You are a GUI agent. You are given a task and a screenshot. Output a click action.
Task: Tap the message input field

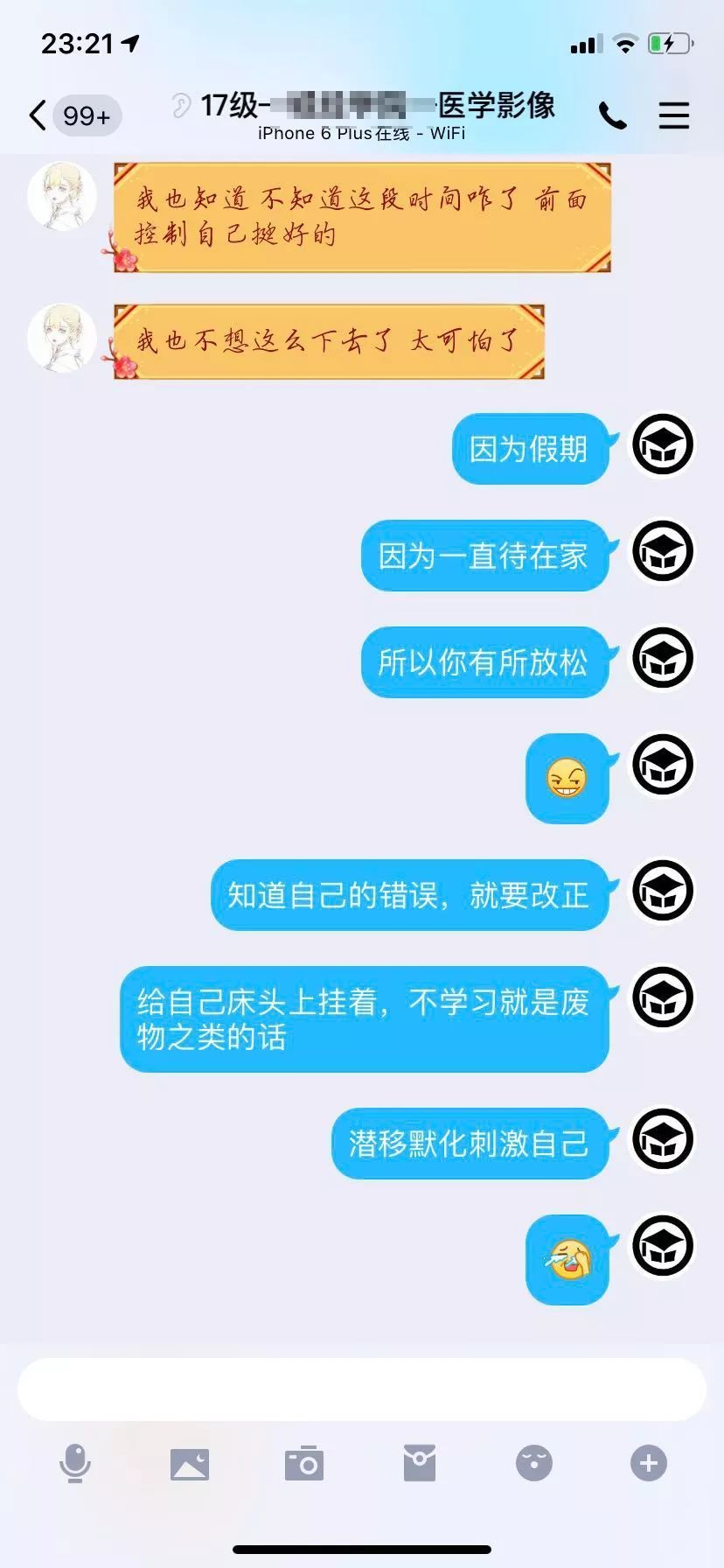tap(362, 1389)
